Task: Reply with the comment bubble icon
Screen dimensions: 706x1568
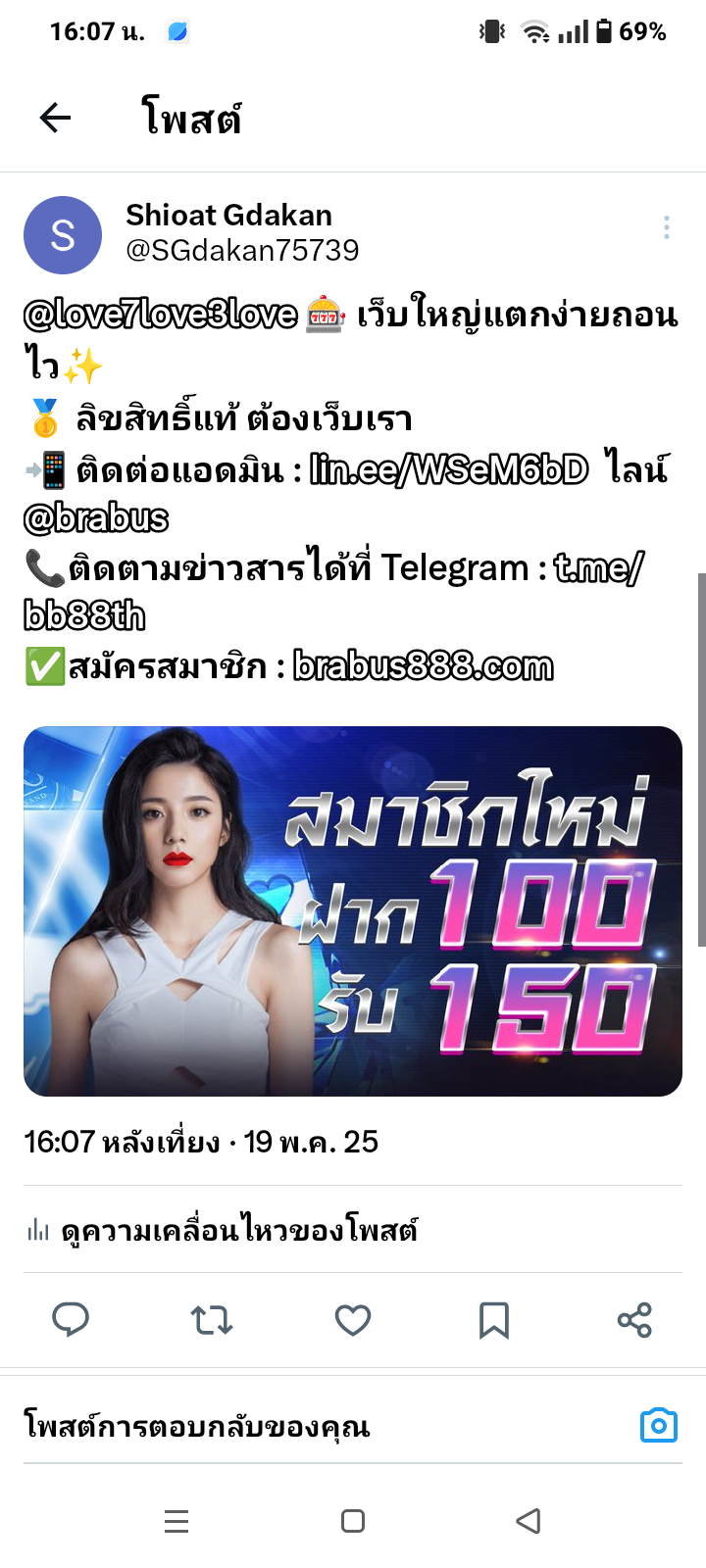Action: [x=71, y=1320]
